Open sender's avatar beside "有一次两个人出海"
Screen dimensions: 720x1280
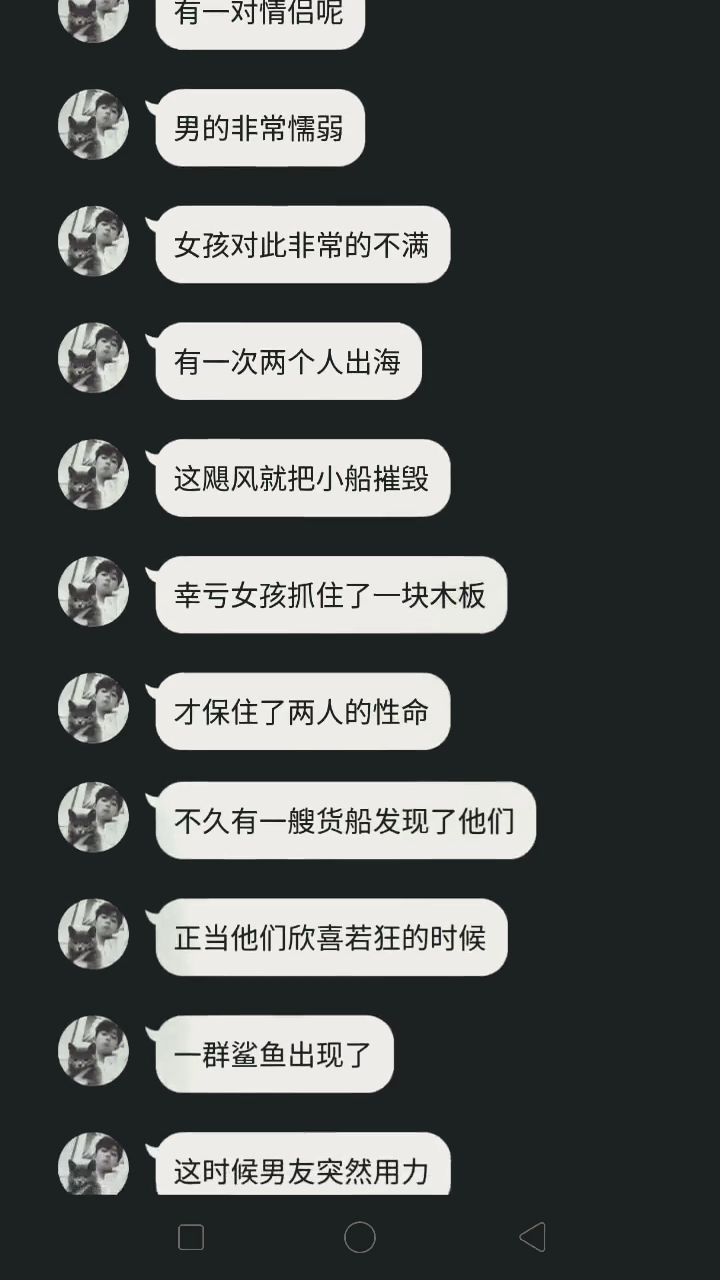click(93, 358)
